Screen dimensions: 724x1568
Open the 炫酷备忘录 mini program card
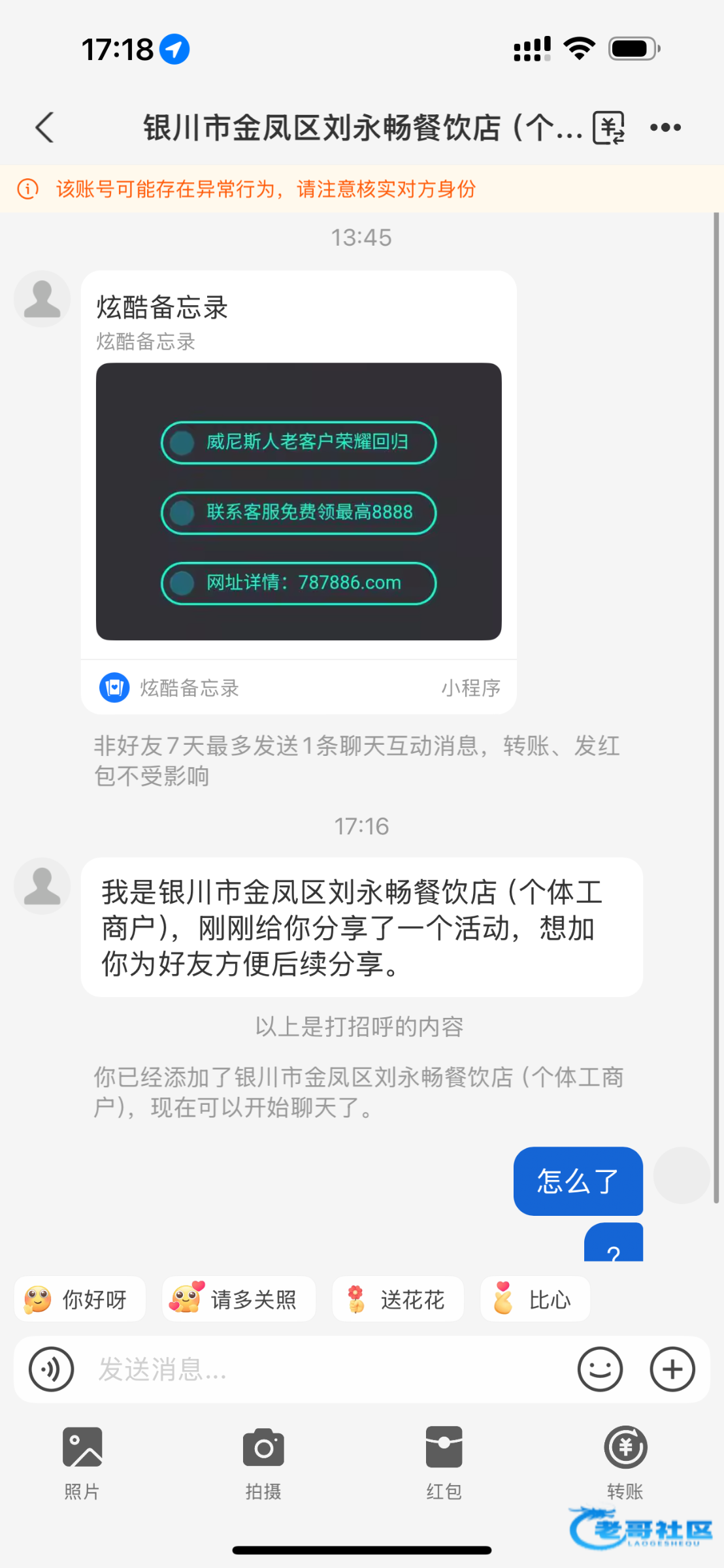299,492
